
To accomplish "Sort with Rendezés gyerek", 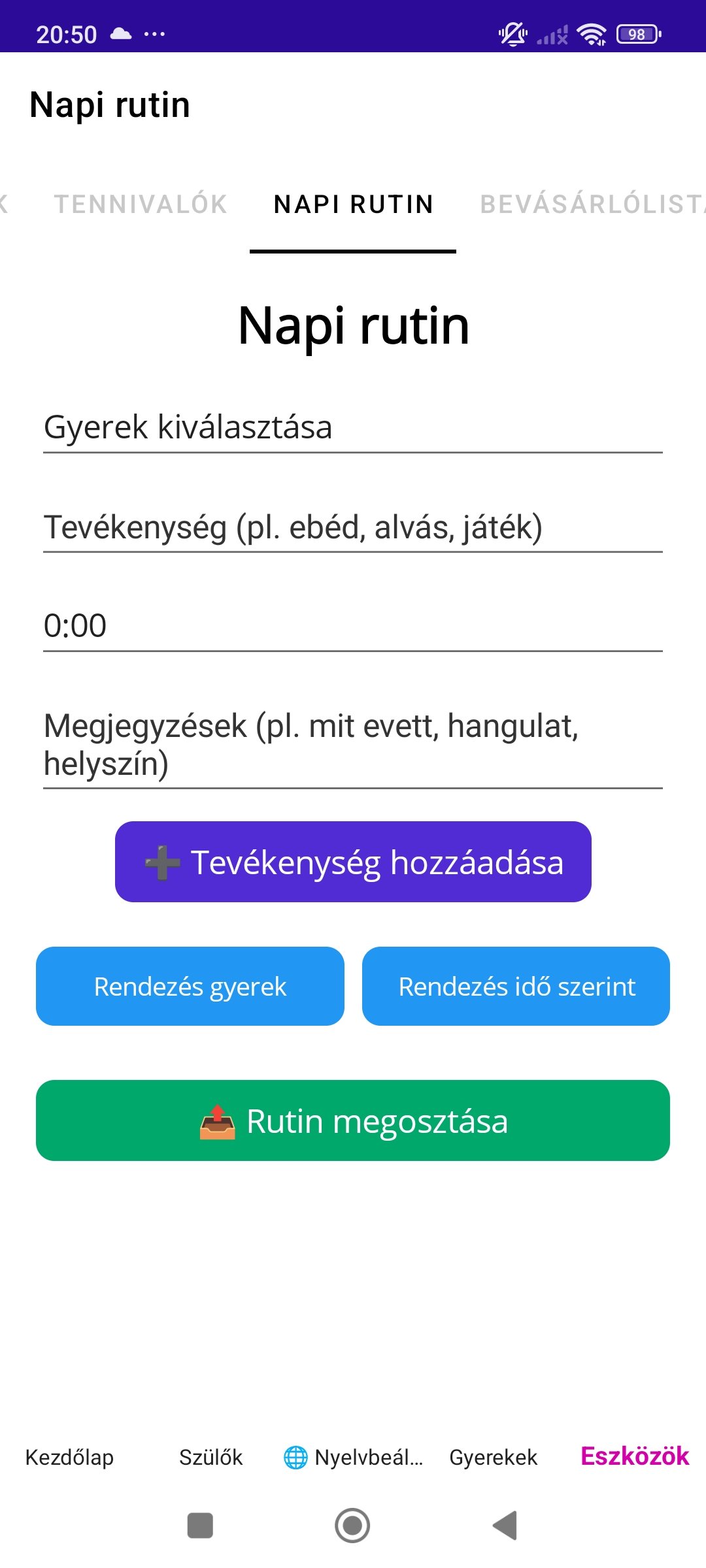I will (x=190, y=987).
